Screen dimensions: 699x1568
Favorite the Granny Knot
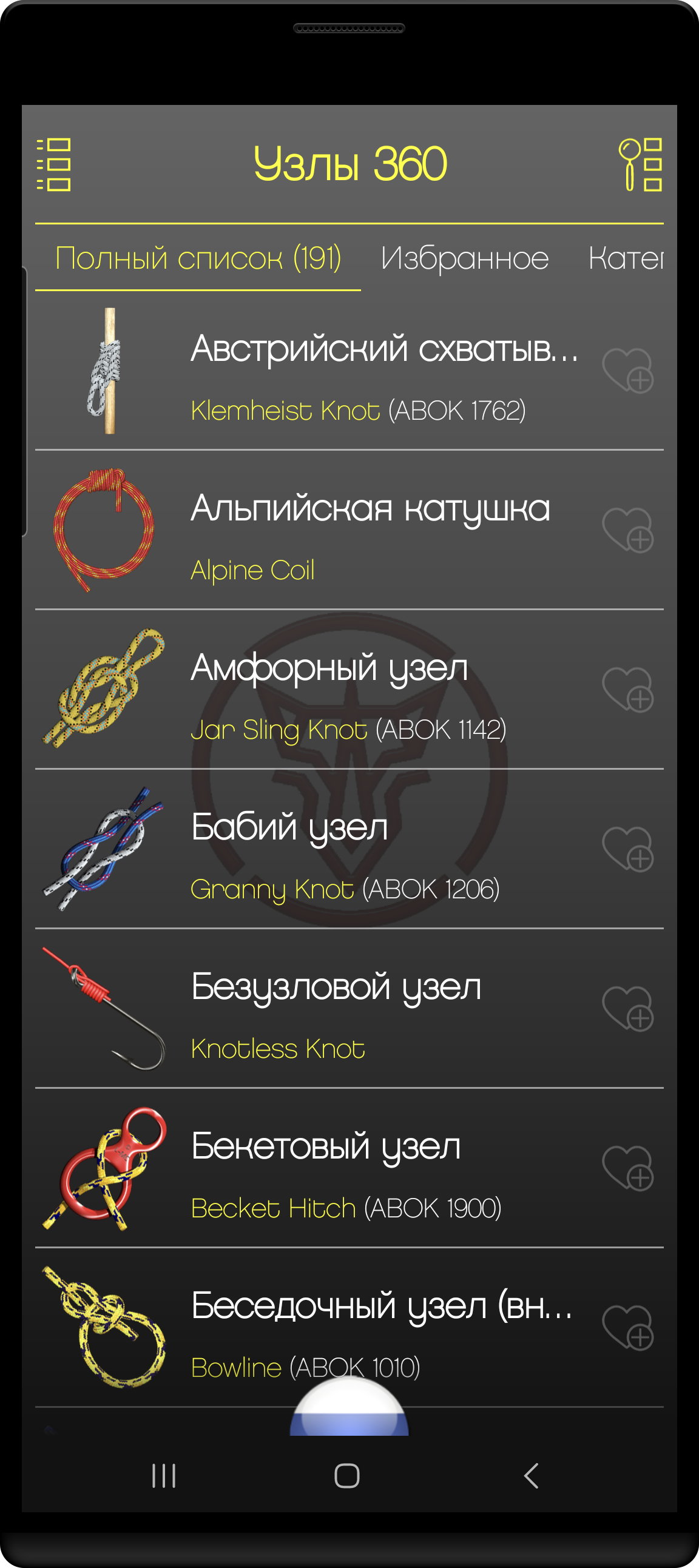[x=628, y=849]
